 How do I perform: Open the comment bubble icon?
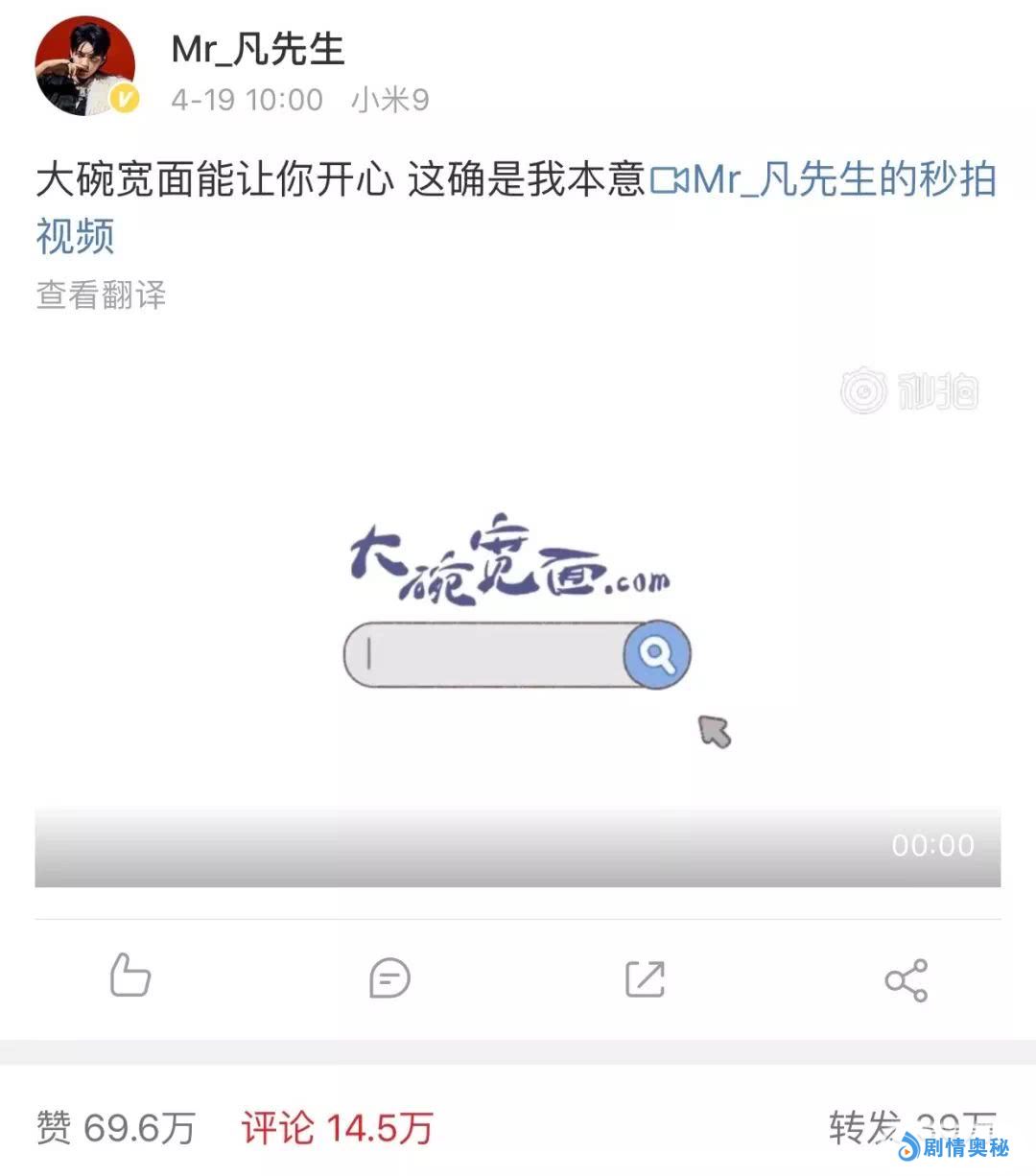pyautogui.click(x=389, y=978)
